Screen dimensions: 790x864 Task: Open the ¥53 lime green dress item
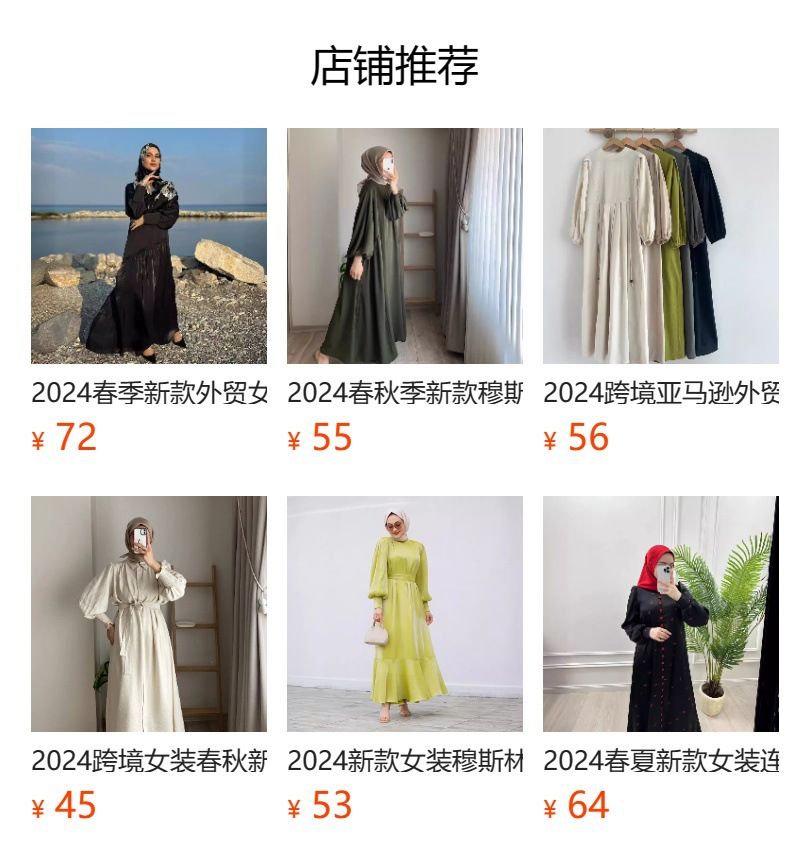pyautogui.click(x=404, y=614)
